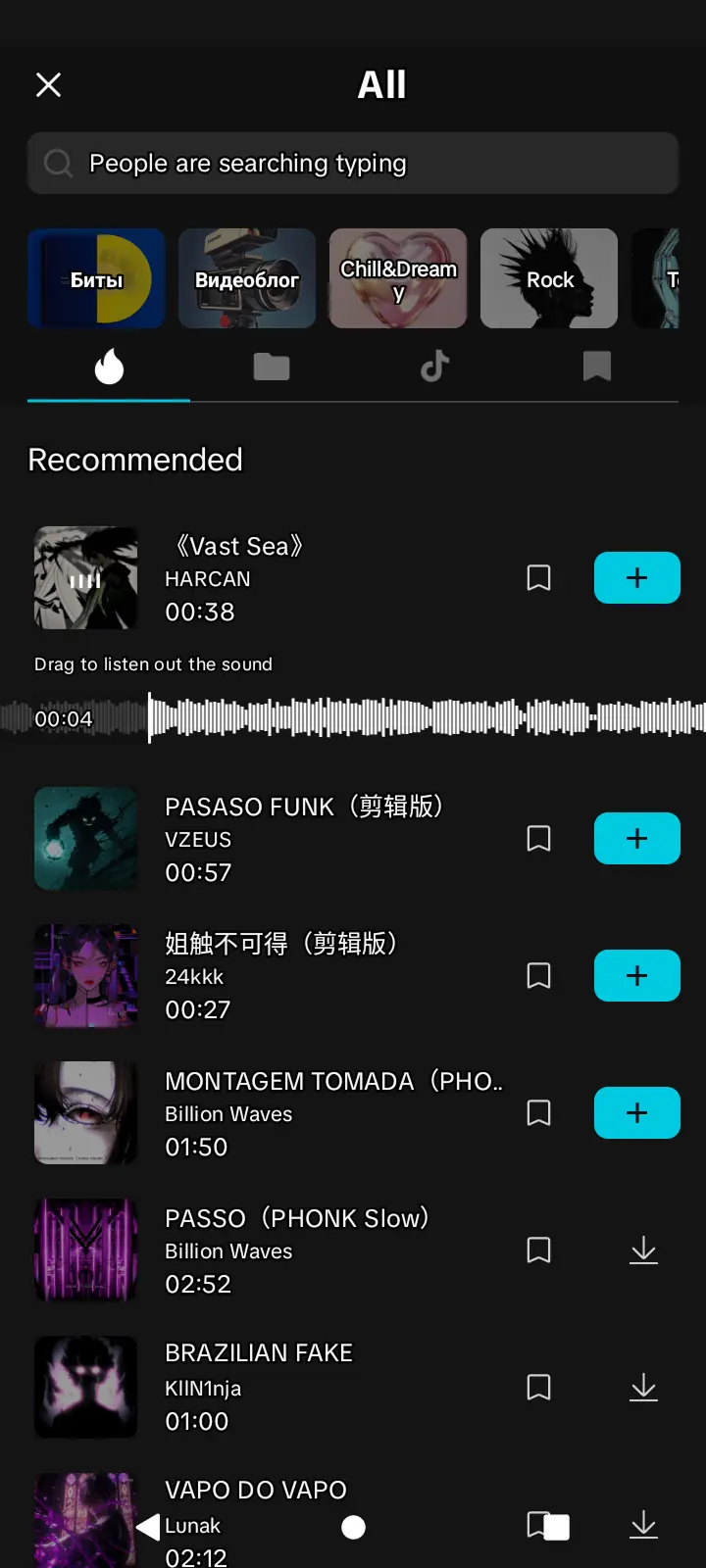
Task: Add MONTAGEM TOMADA by Billion Waves
Action: coord(636,1113)
